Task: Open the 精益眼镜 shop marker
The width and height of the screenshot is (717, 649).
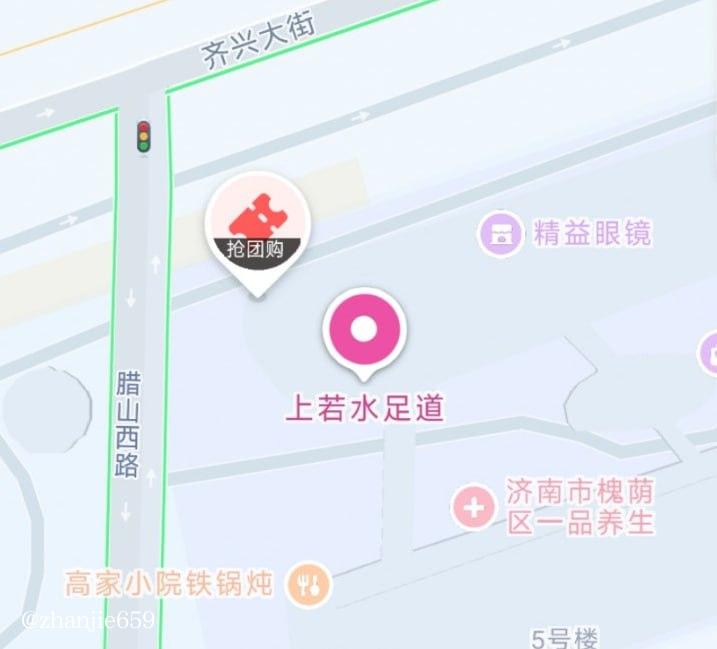Action: pyautogui.click(x=500, y=234)
